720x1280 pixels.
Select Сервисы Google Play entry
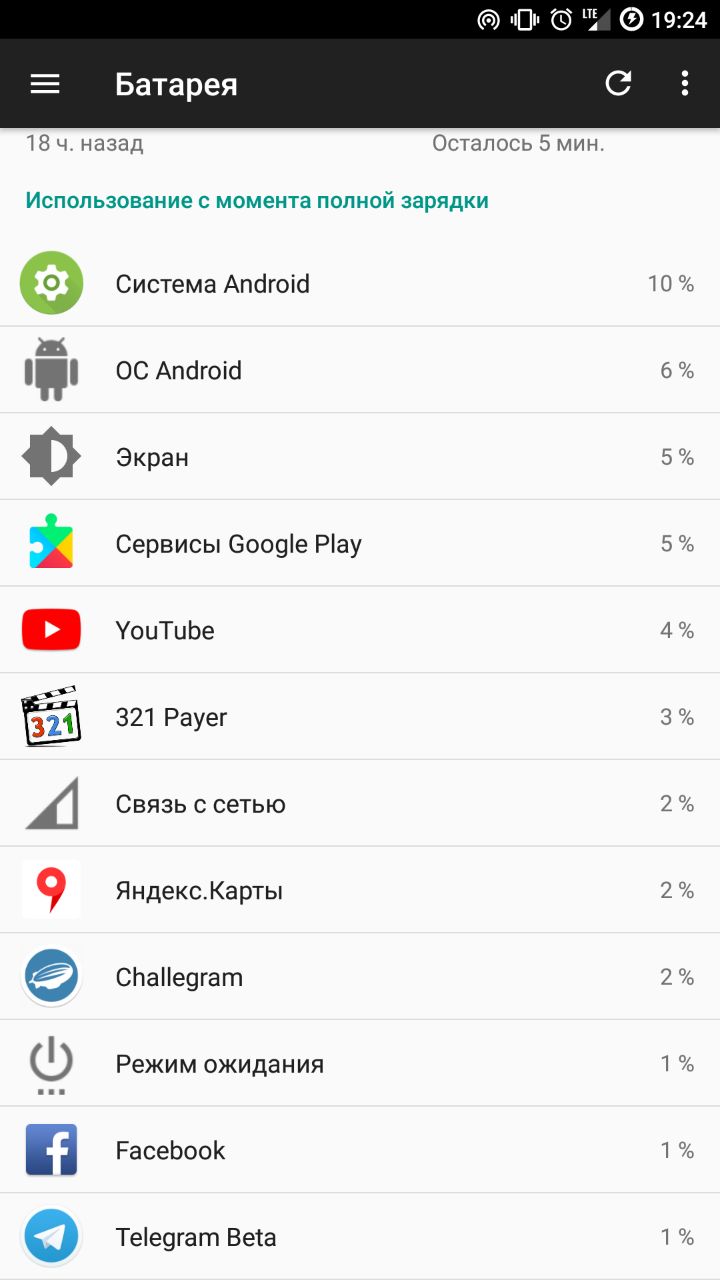[360, 544]
